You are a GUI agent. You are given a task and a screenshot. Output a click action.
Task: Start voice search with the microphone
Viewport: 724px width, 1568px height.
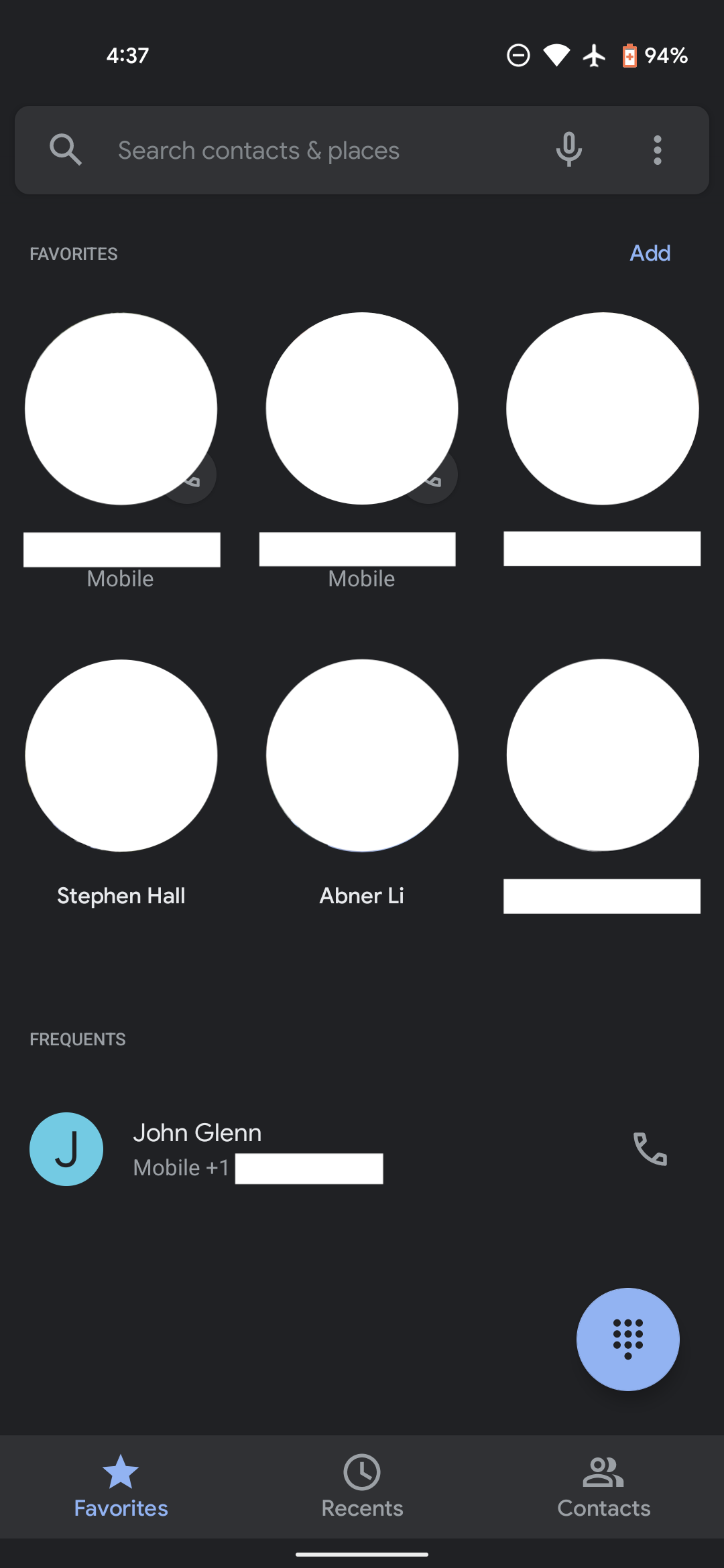[x=568, y=149]
